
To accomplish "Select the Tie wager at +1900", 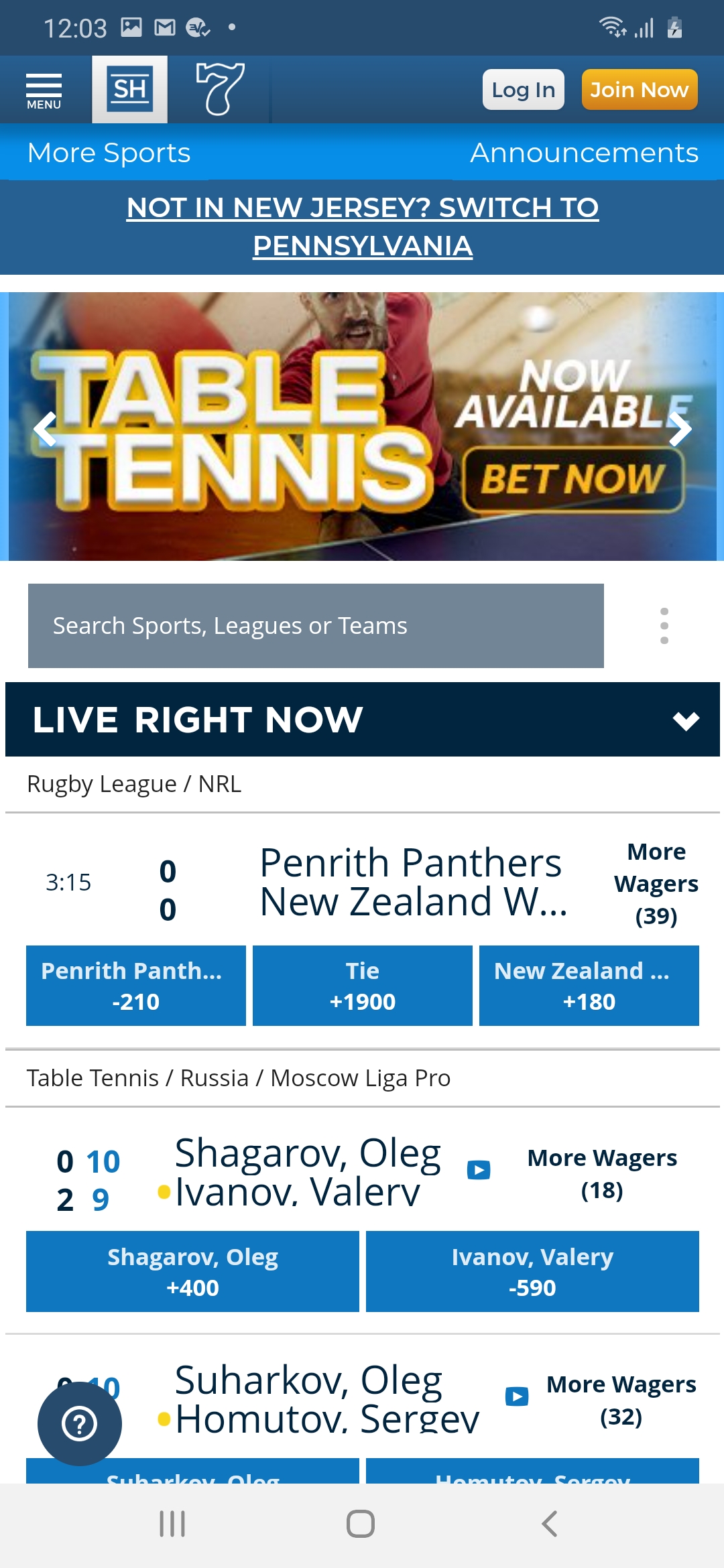I will point(363,986).
